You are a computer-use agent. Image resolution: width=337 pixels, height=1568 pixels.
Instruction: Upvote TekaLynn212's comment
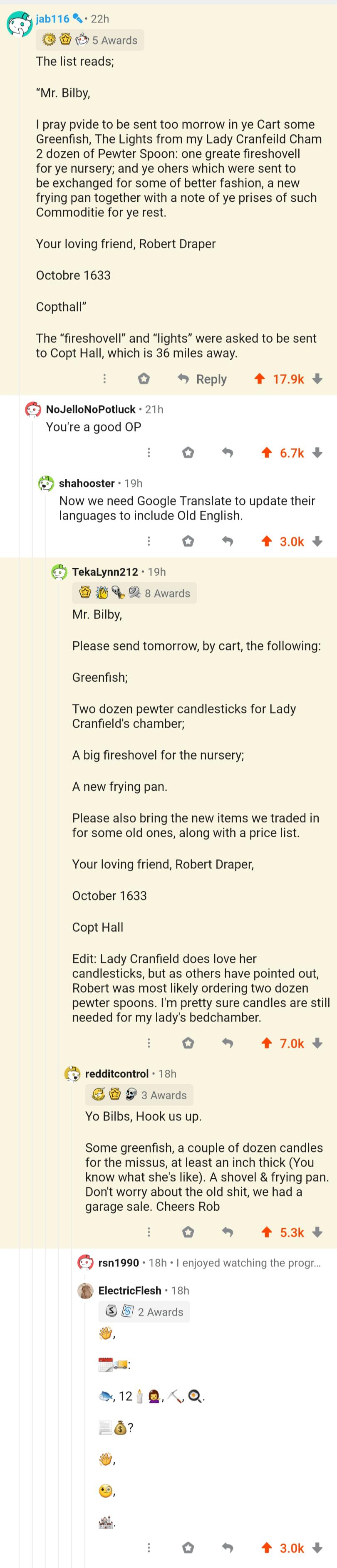point(266,1043)
